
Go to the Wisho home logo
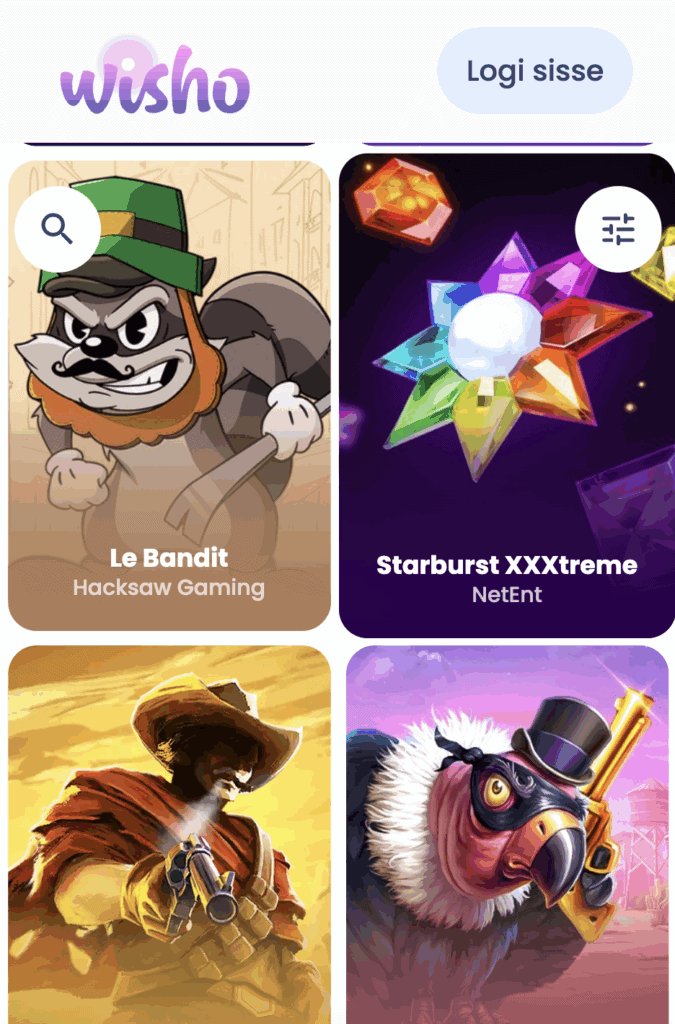154,78
